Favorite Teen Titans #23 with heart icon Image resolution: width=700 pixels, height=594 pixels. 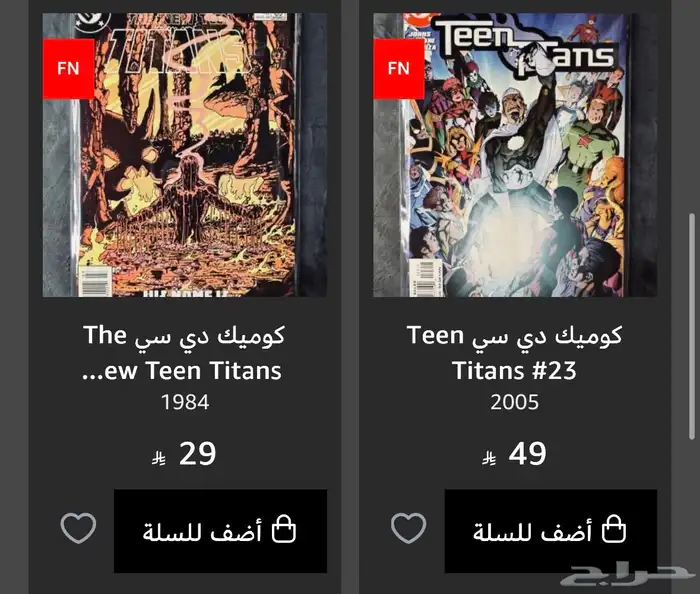pyautogui.click(x=408, y=528)
